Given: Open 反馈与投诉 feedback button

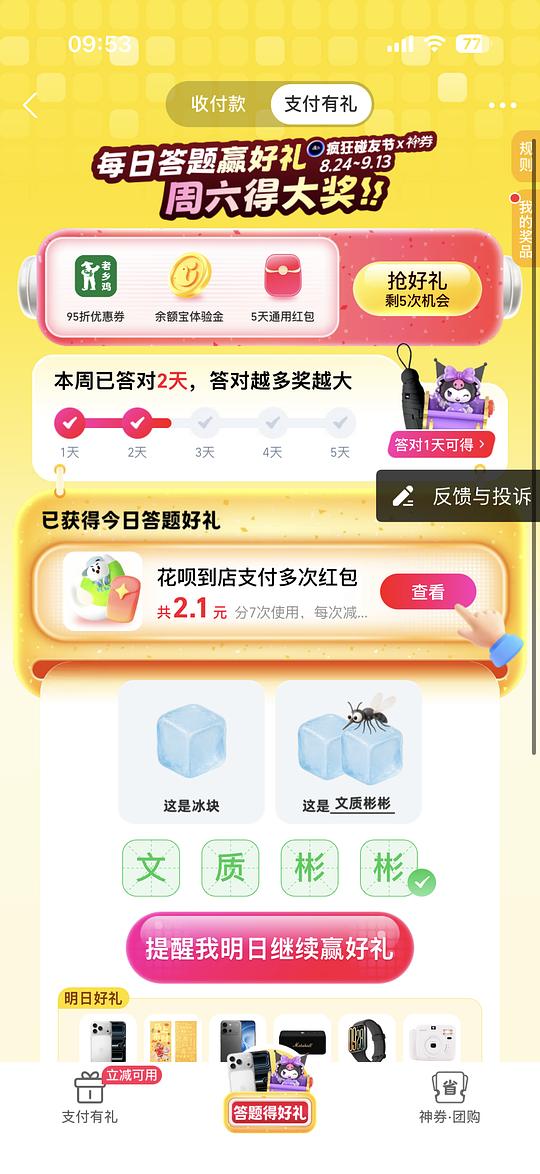Looking at the screenshot, I should tap(458, 496).
